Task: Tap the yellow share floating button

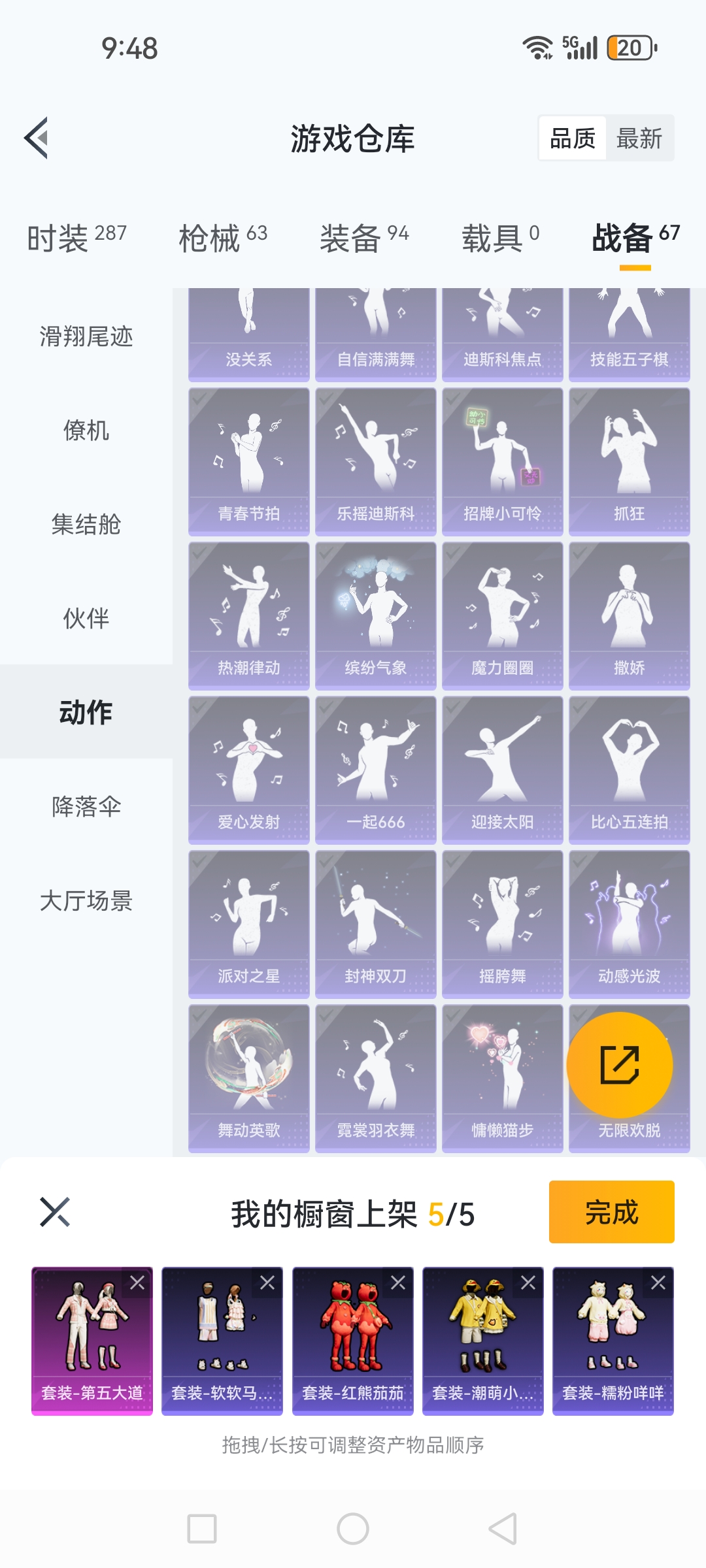Action: 619,1065
